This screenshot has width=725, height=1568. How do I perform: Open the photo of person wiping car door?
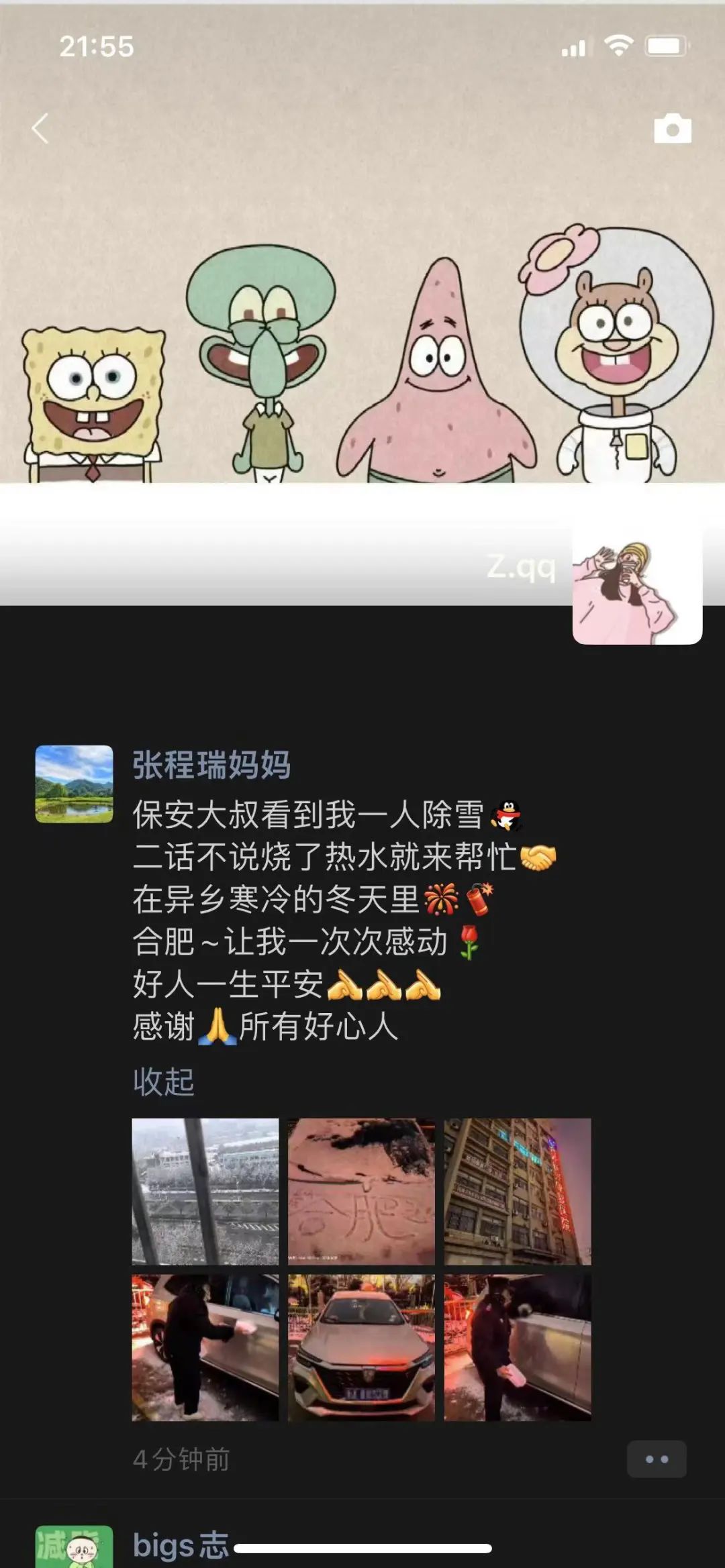[205, 1347]
